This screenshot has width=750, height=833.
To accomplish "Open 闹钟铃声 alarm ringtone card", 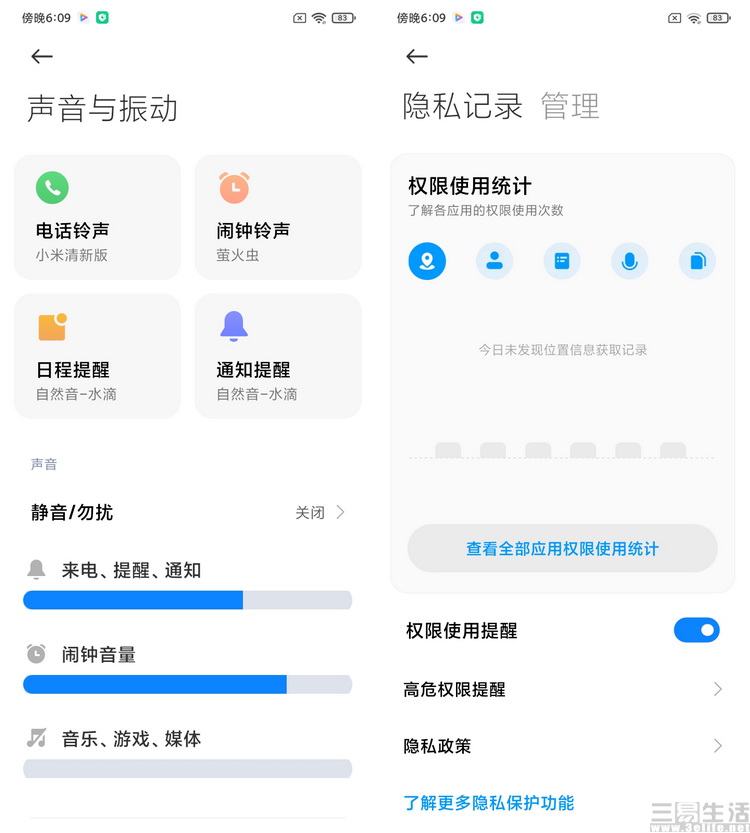I will click(278, 217).
